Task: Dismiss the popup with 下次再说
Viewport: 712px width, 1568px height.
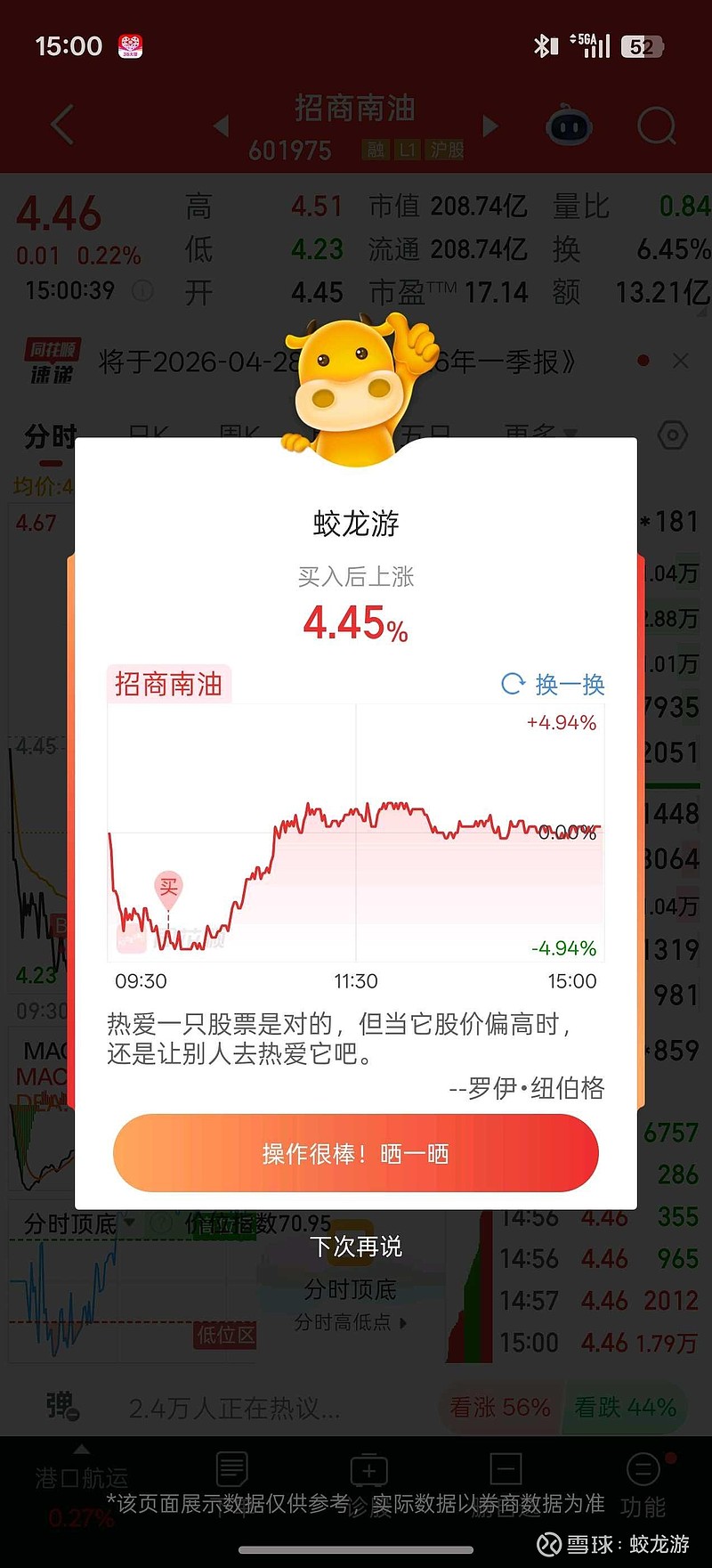Action: pos(356,1247)
